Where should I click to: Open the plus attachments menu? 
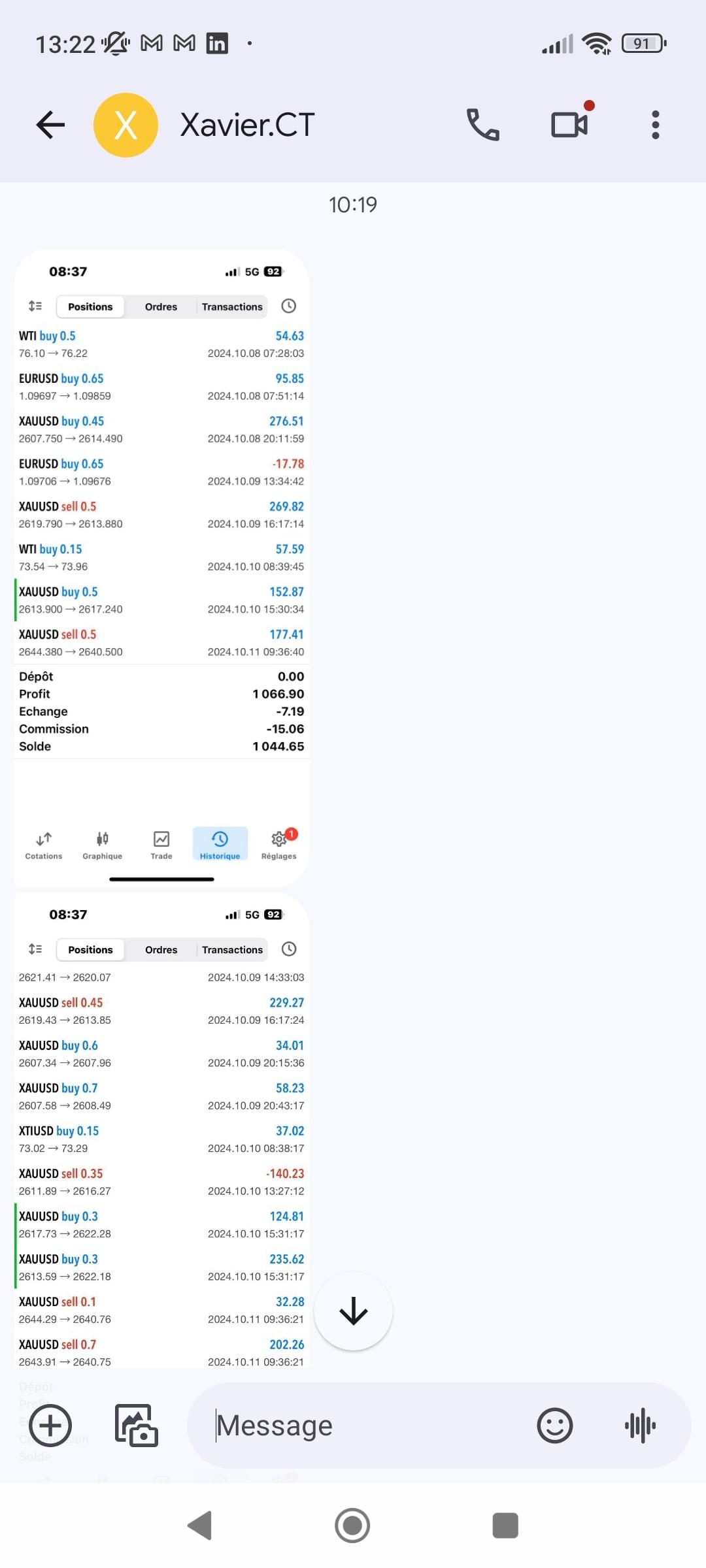50,1425
